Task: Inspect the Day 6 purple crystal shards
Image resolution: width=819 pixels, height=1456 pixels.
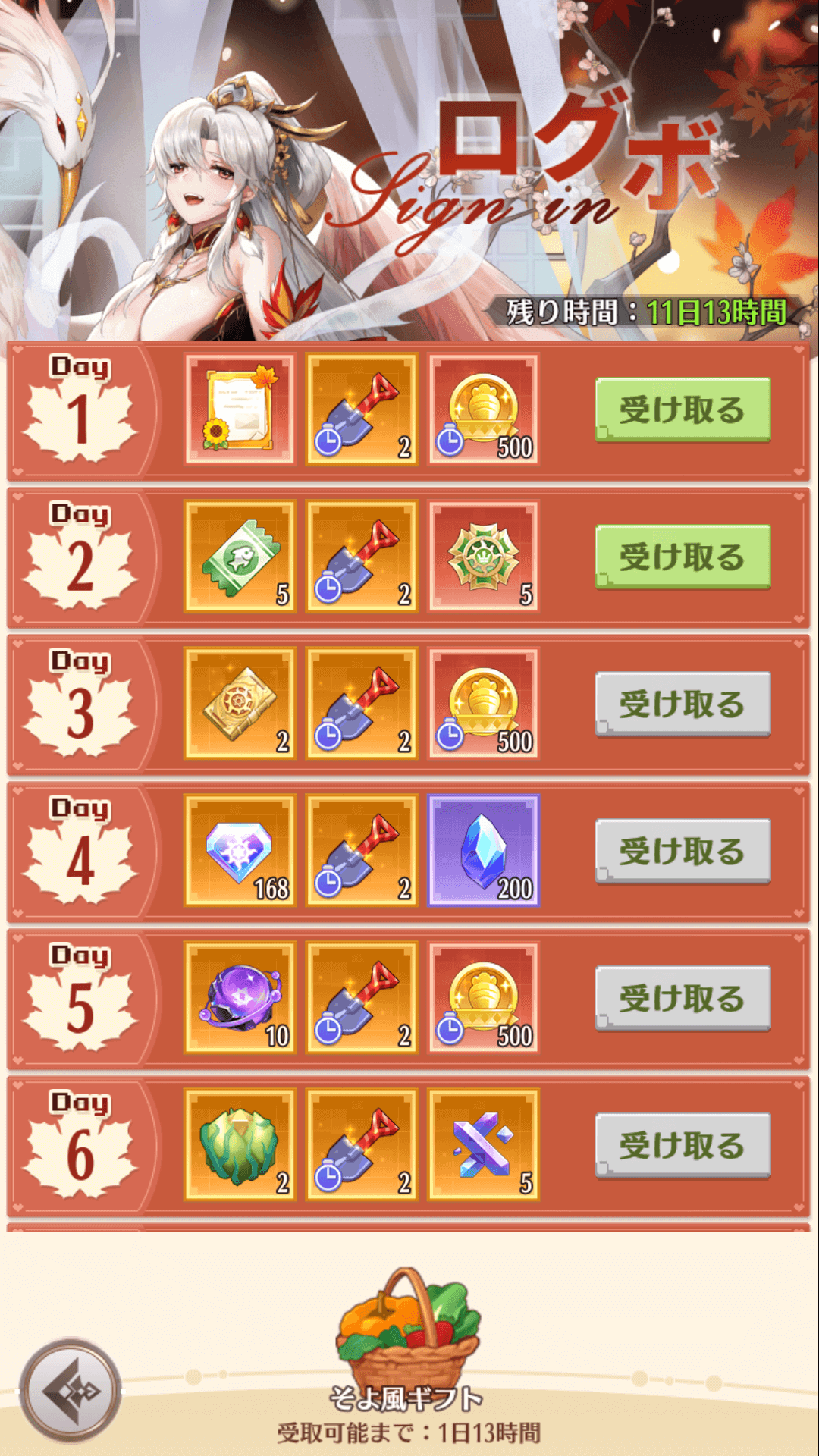Action: coord(484,1144)
